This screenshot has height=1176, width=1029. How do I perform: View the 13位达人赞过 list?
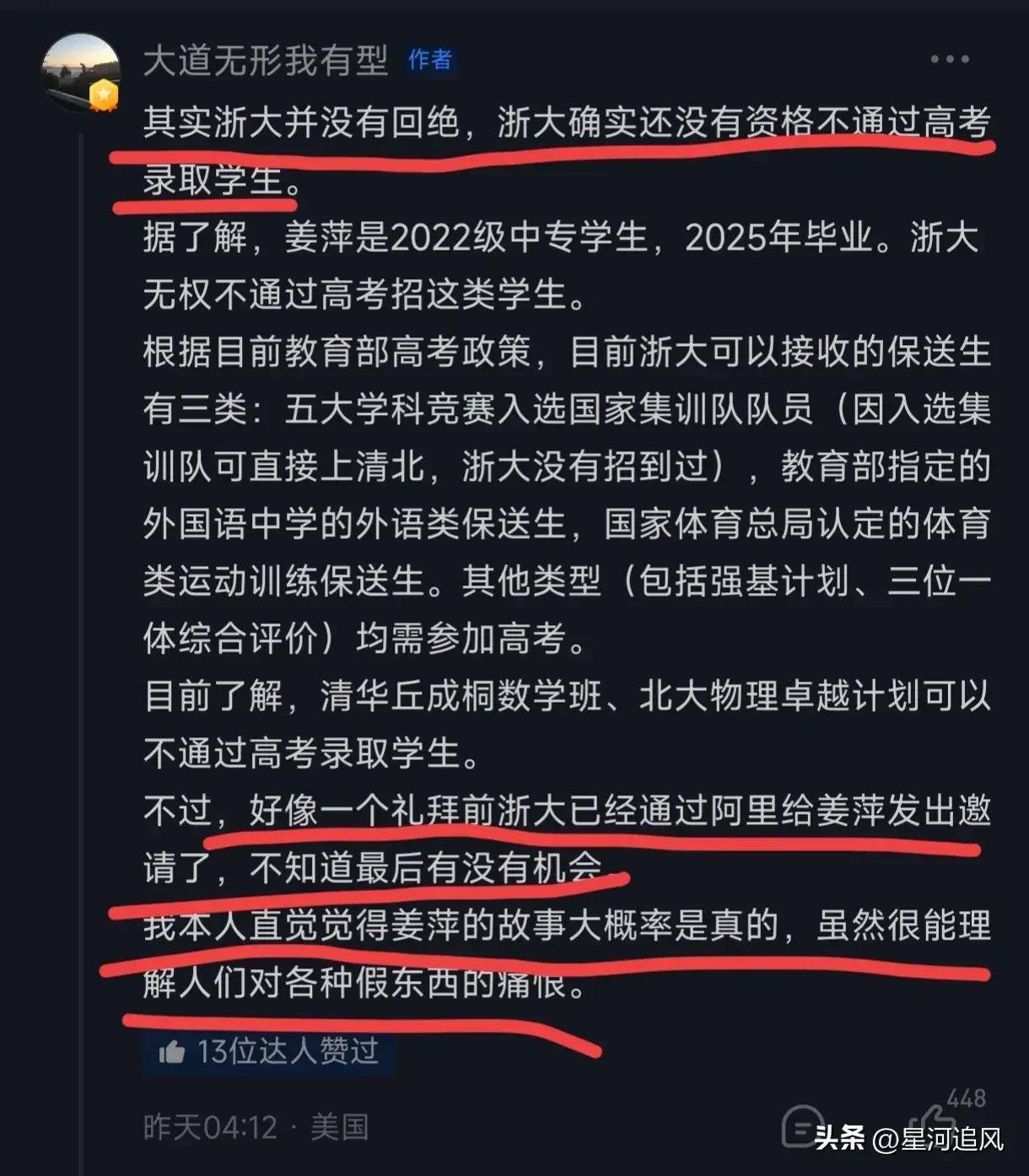click(x=269, y=1052)
